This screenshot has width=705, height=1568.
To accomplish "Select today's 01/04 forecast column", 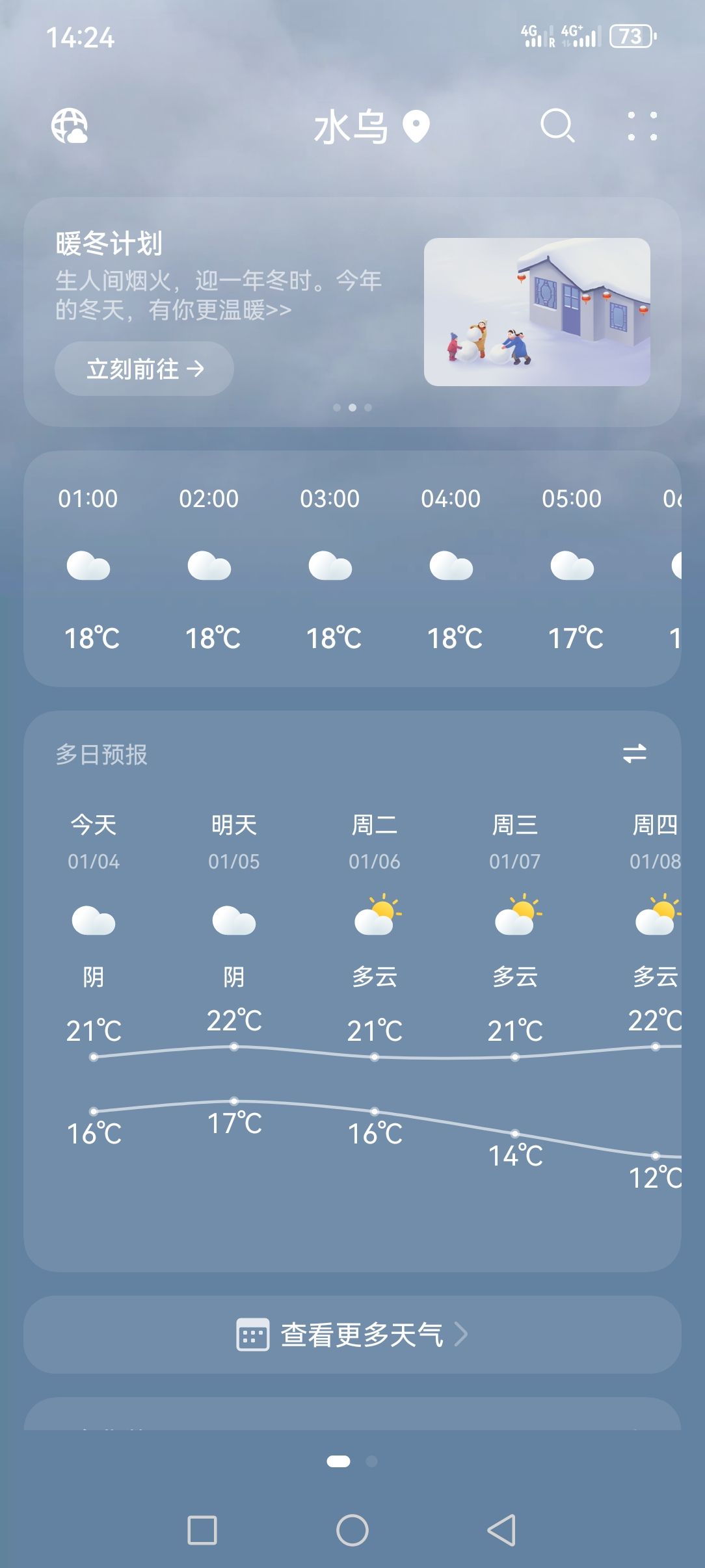I will [x=94, y=975].
